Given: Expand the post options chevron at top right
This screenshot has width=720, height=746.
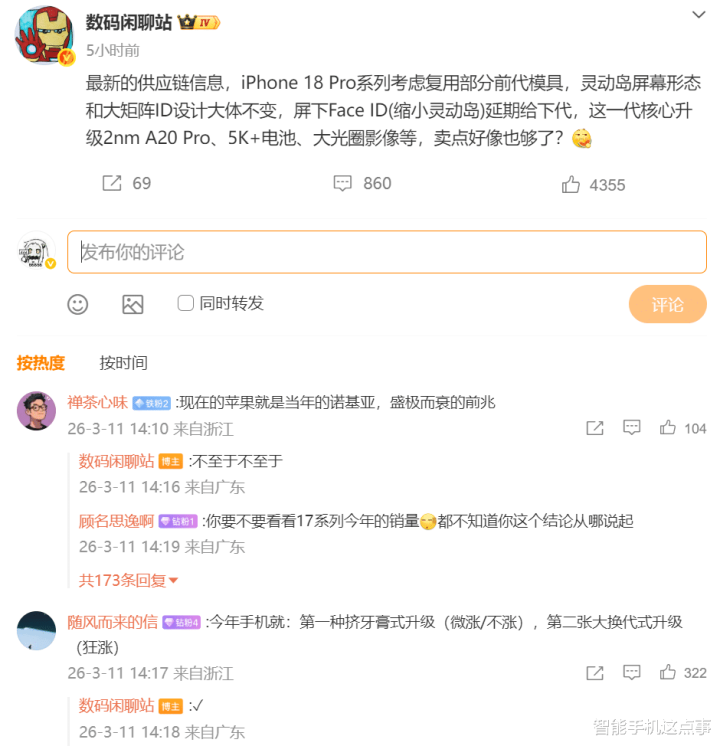Looking at the screenshot, I should (699, 14).
